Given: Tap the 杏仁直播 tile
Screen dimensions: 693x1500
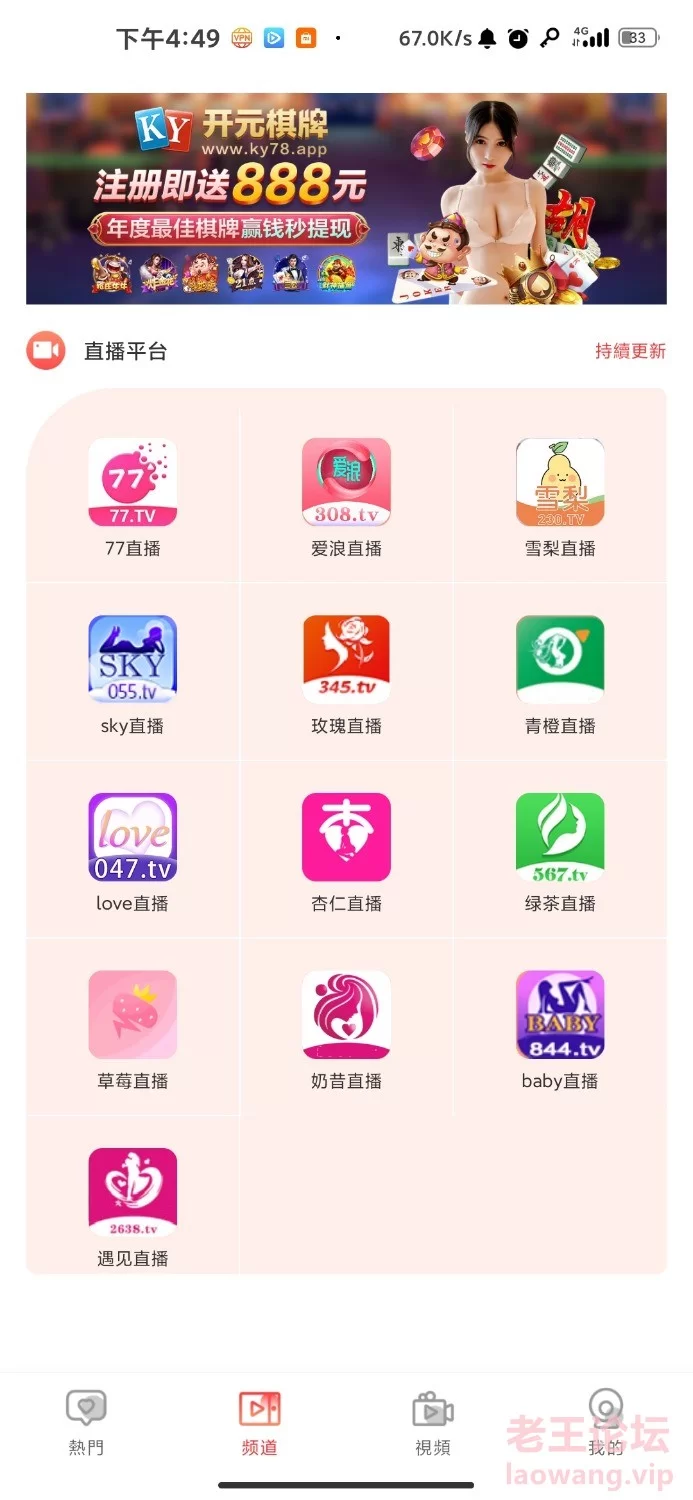Looking at the screenshot, I should 346,850.
